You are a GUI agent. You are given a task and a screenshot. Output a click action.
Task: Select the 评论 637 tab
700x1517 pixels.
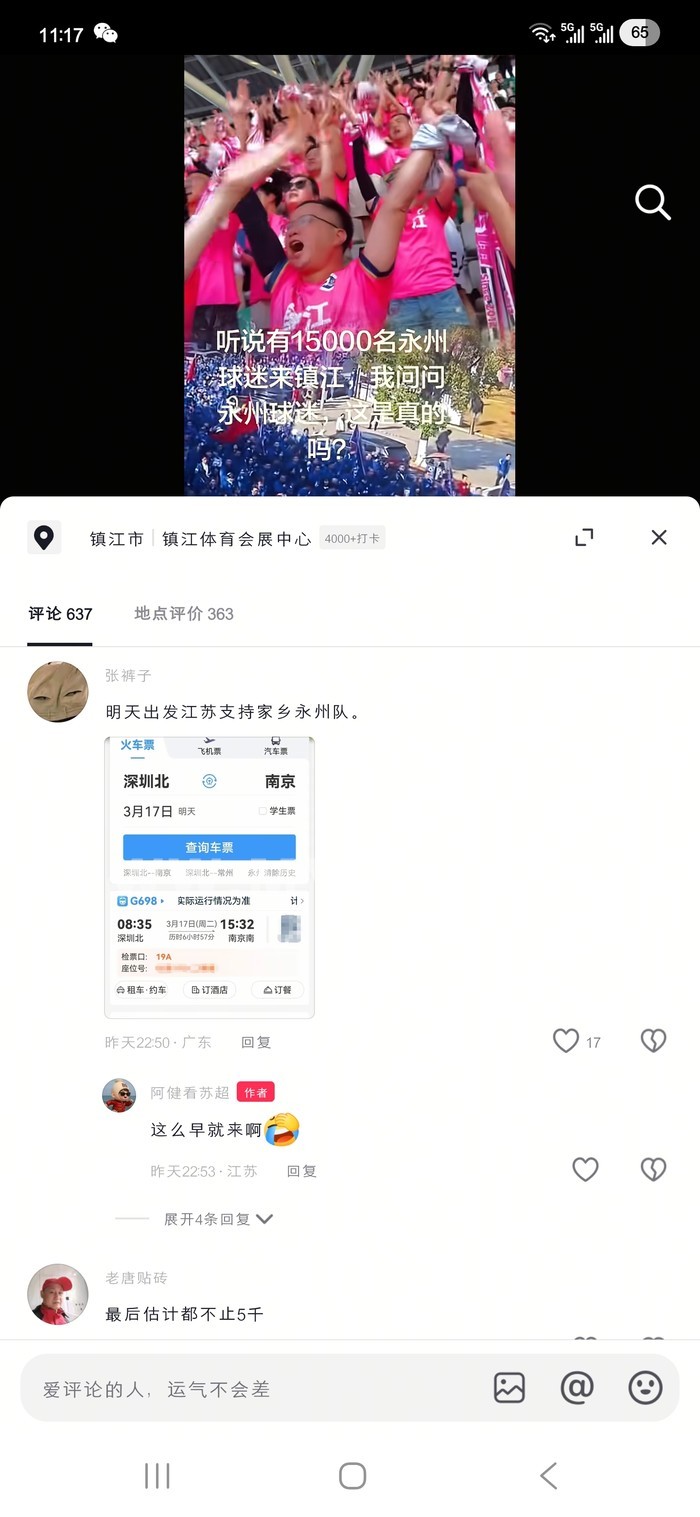(x=60, y=614)
